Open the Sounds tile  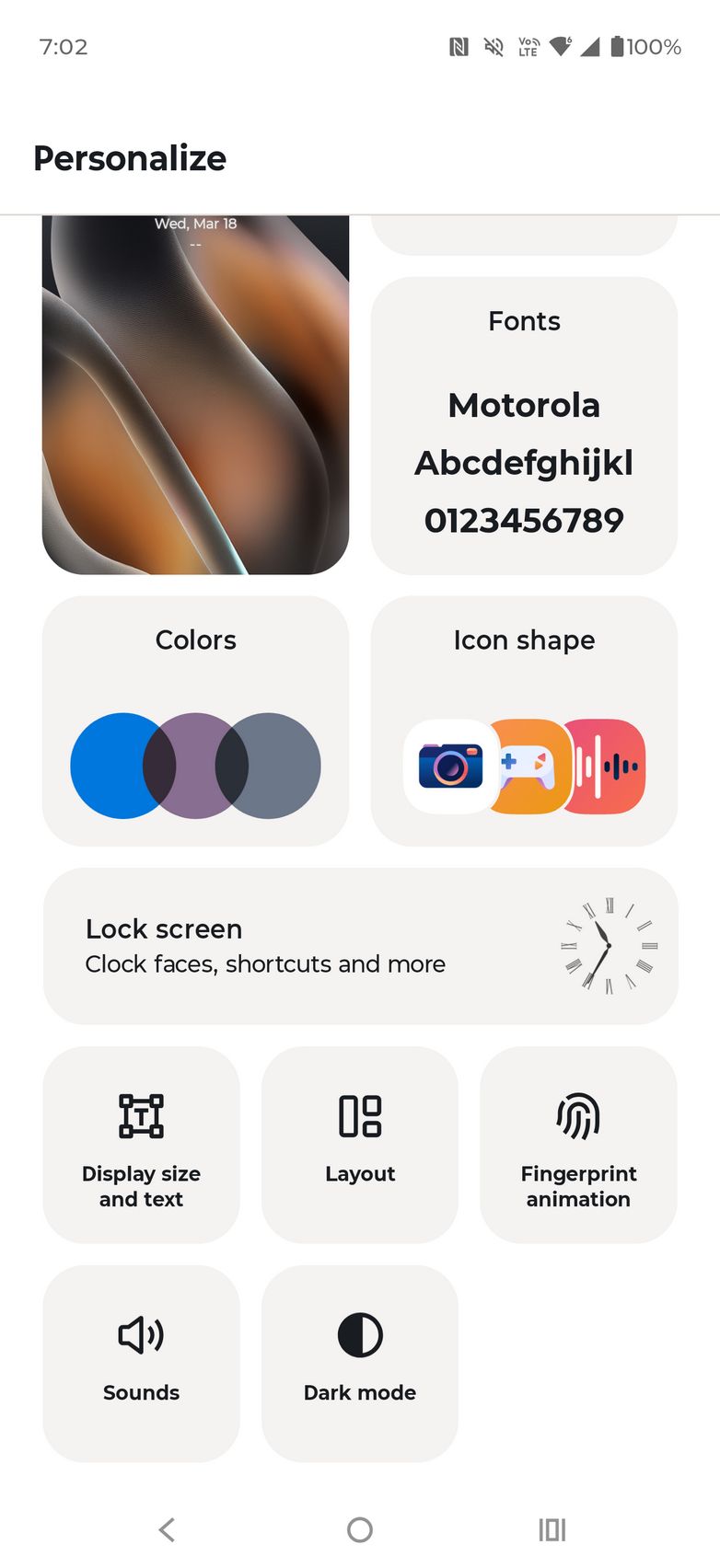click(141, 1363)
